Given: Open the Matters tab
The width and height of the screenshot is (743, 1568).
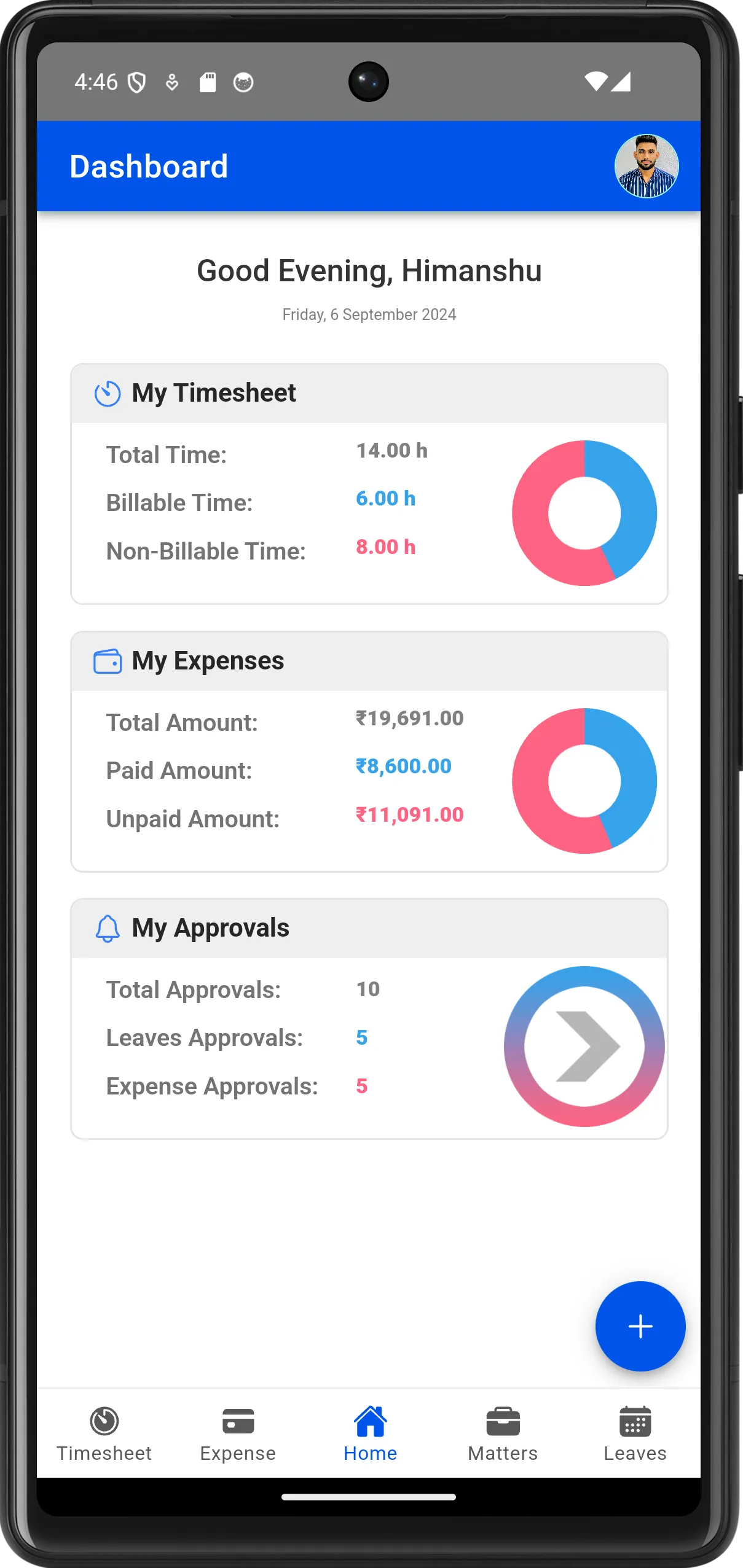Looking at the screenshot, I should point(503,1433).
